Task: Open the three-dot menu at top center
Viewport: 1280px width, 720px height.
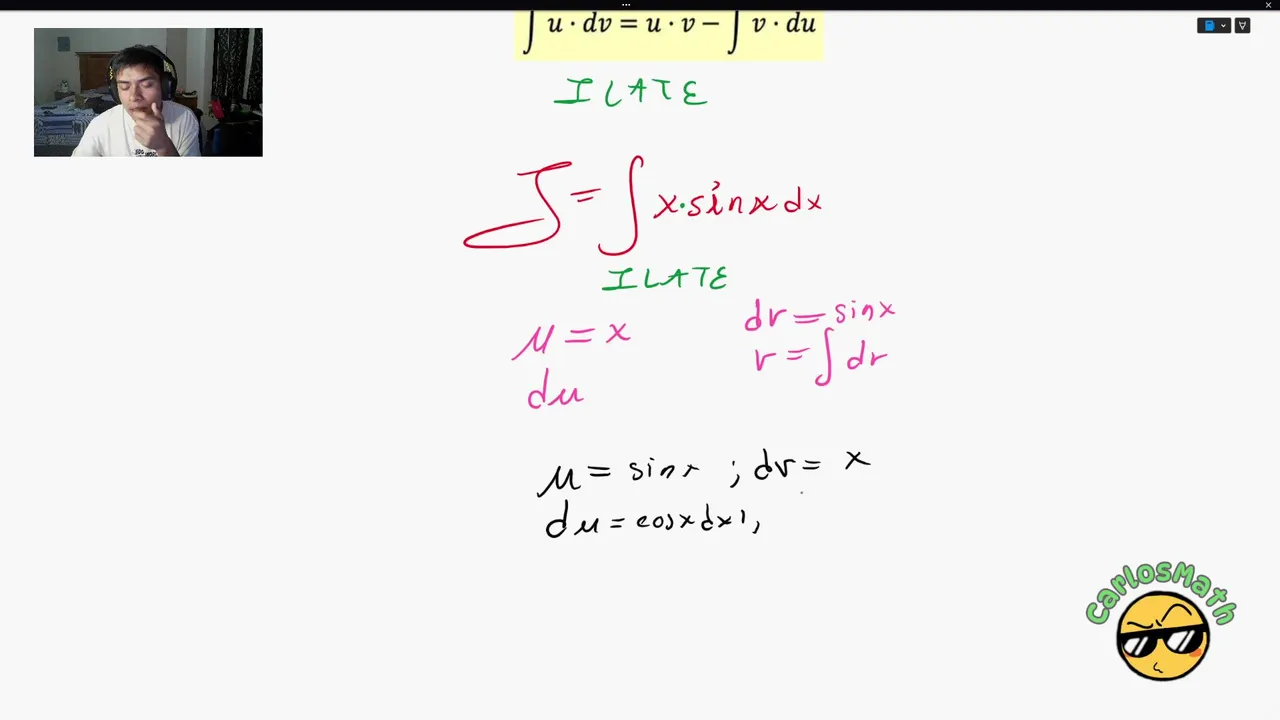Action: (626, 4)
